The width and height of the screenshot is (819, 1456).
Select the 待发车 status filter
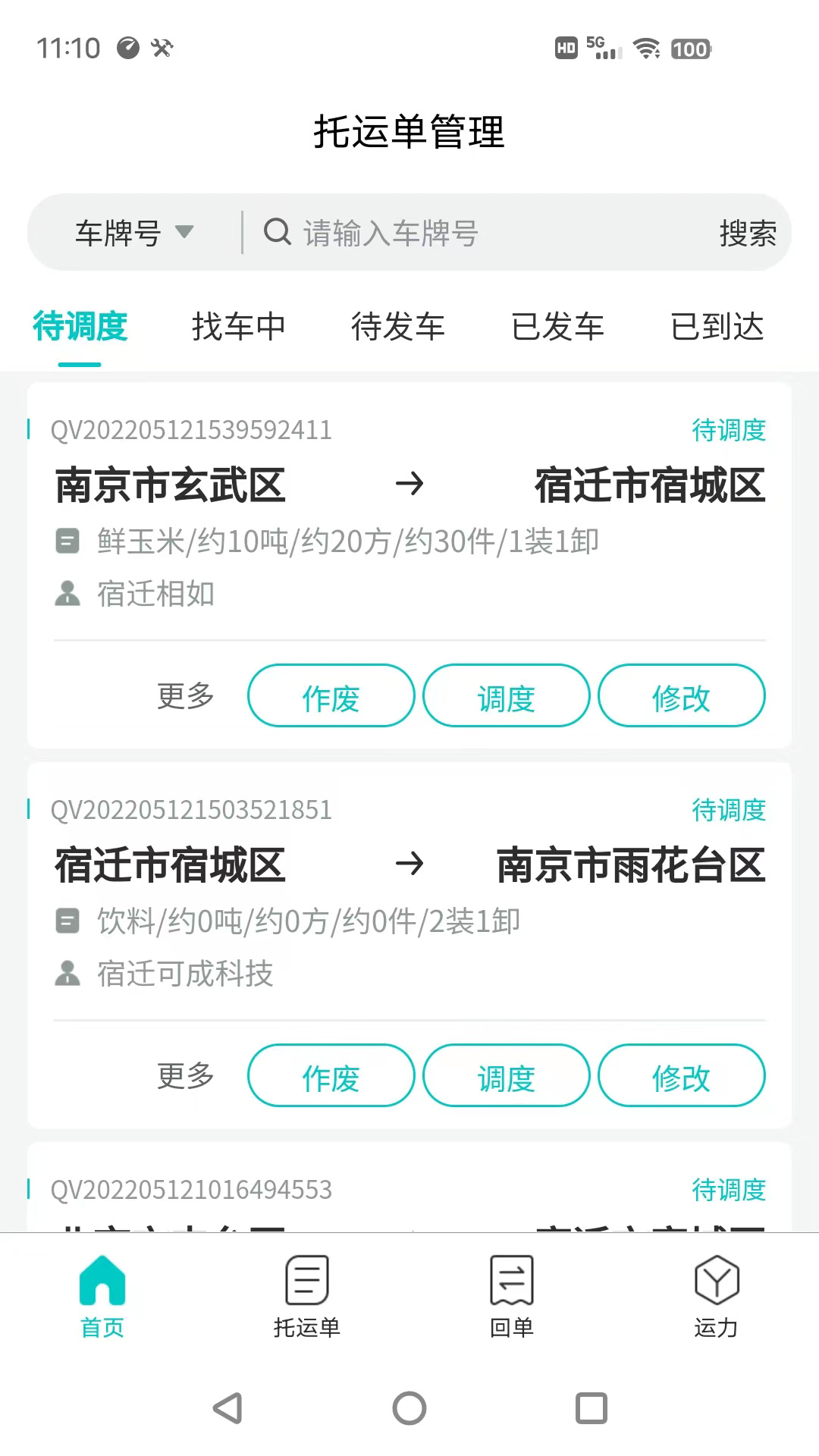400,328
